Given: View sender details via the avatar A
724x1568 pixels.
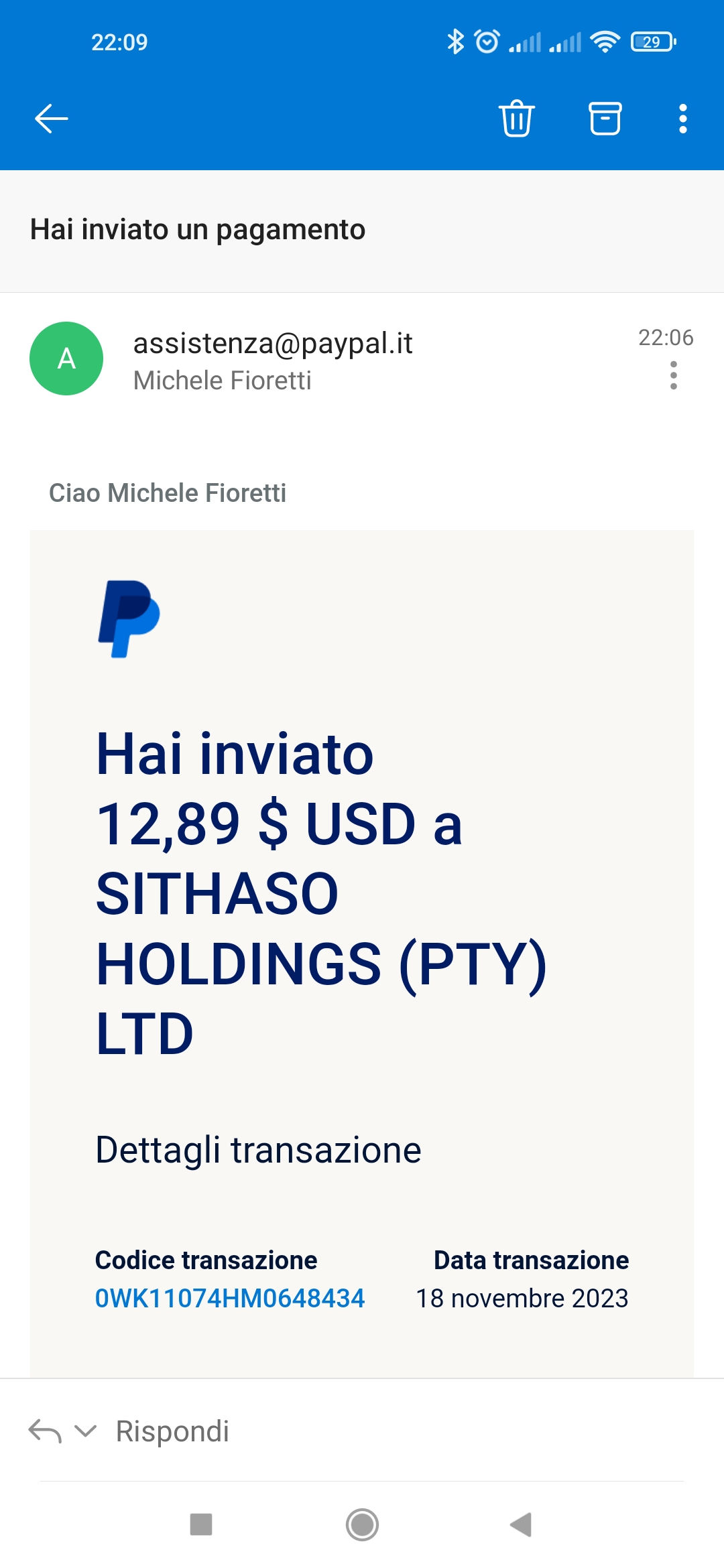Looking at the screenshot, I should 66,358.
